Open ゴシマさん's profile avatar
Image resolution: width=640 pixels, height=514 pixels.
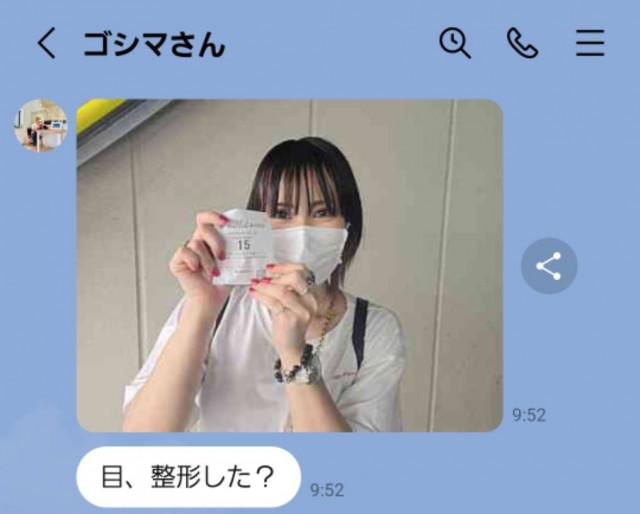click(x=40, y=125)
